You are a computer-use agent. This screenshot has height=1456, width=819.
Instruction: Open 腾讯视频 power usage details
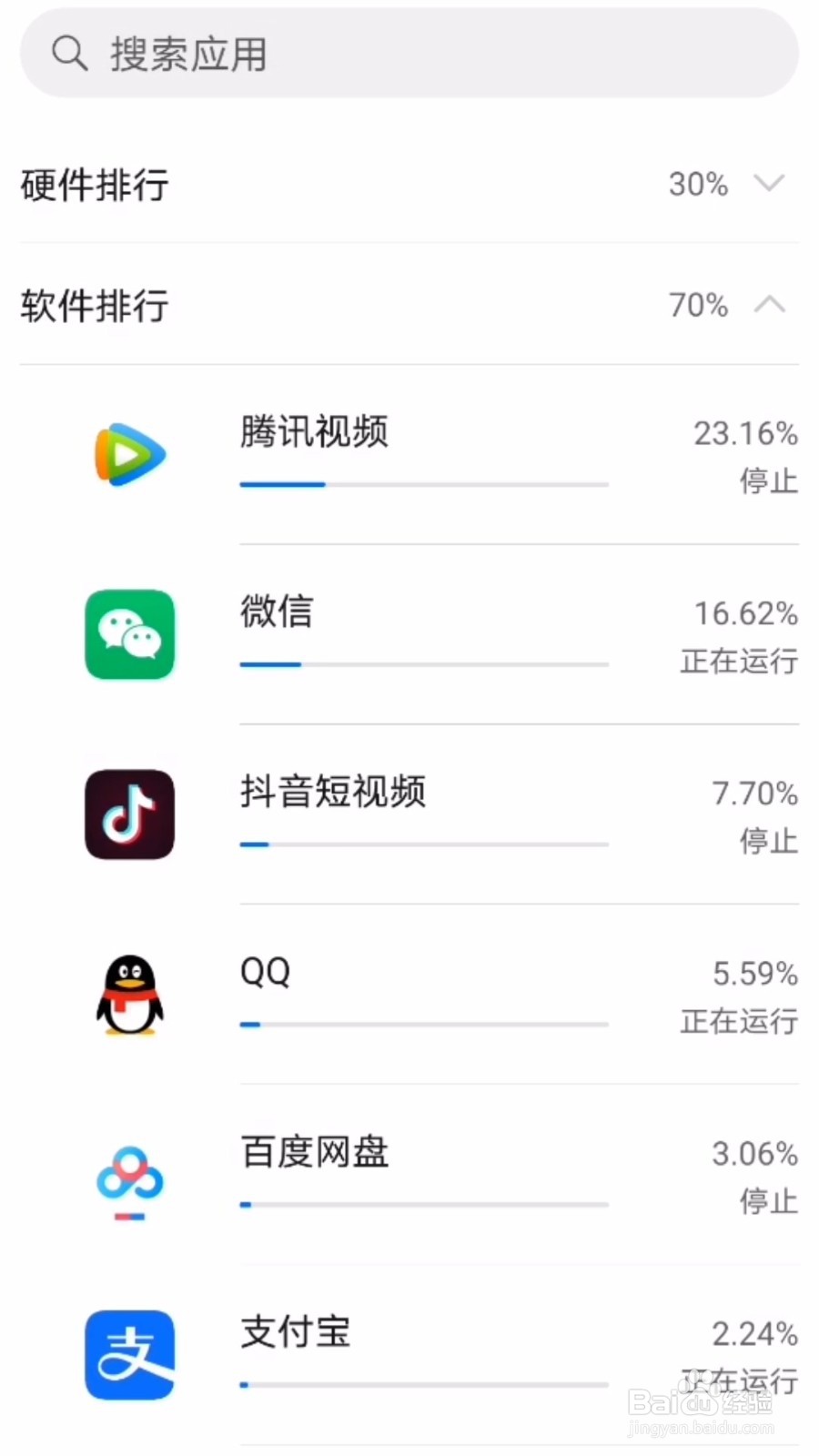tap(409, 455)
